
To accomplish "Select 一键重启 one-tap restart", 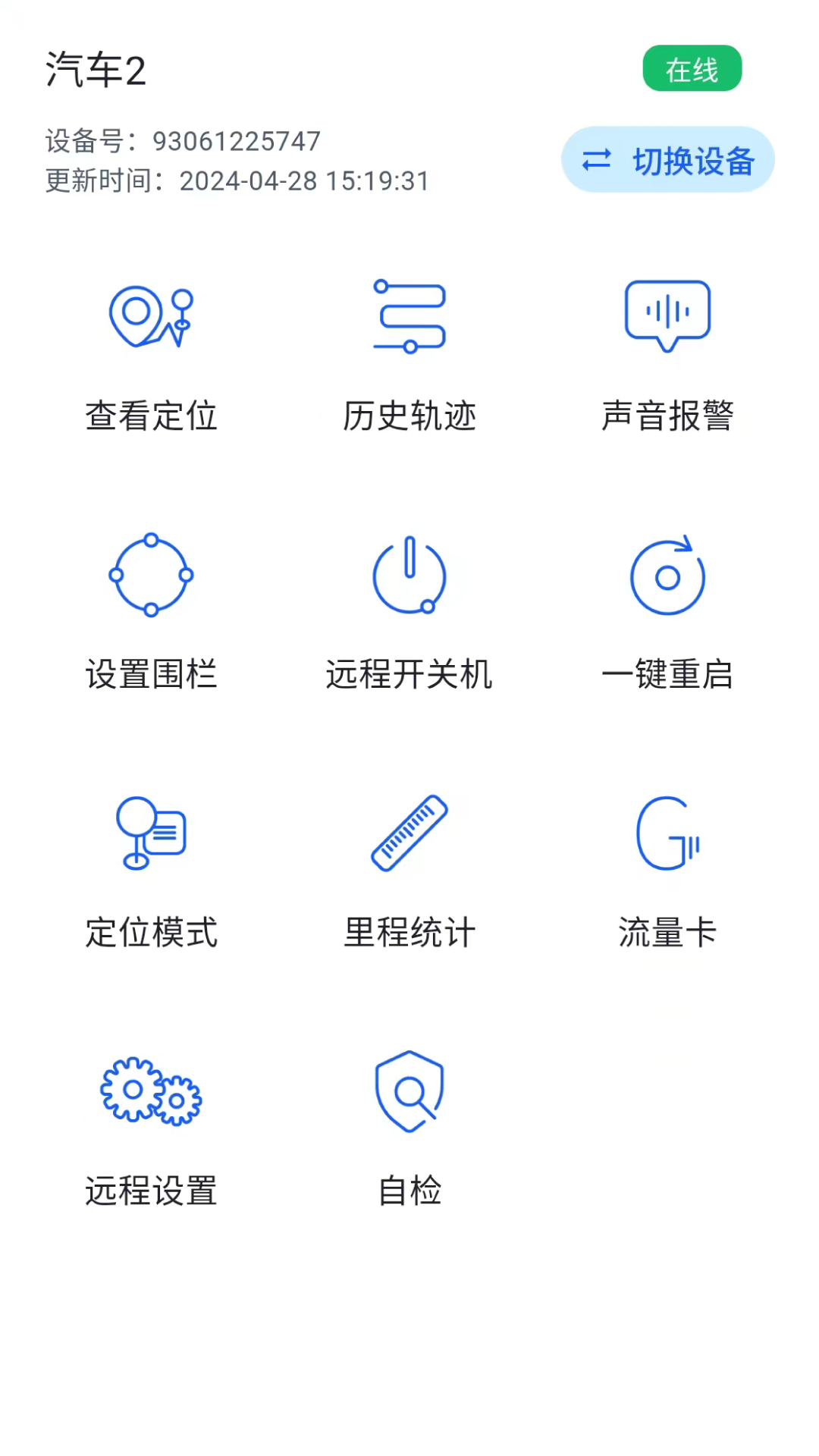I will (667, 614).
